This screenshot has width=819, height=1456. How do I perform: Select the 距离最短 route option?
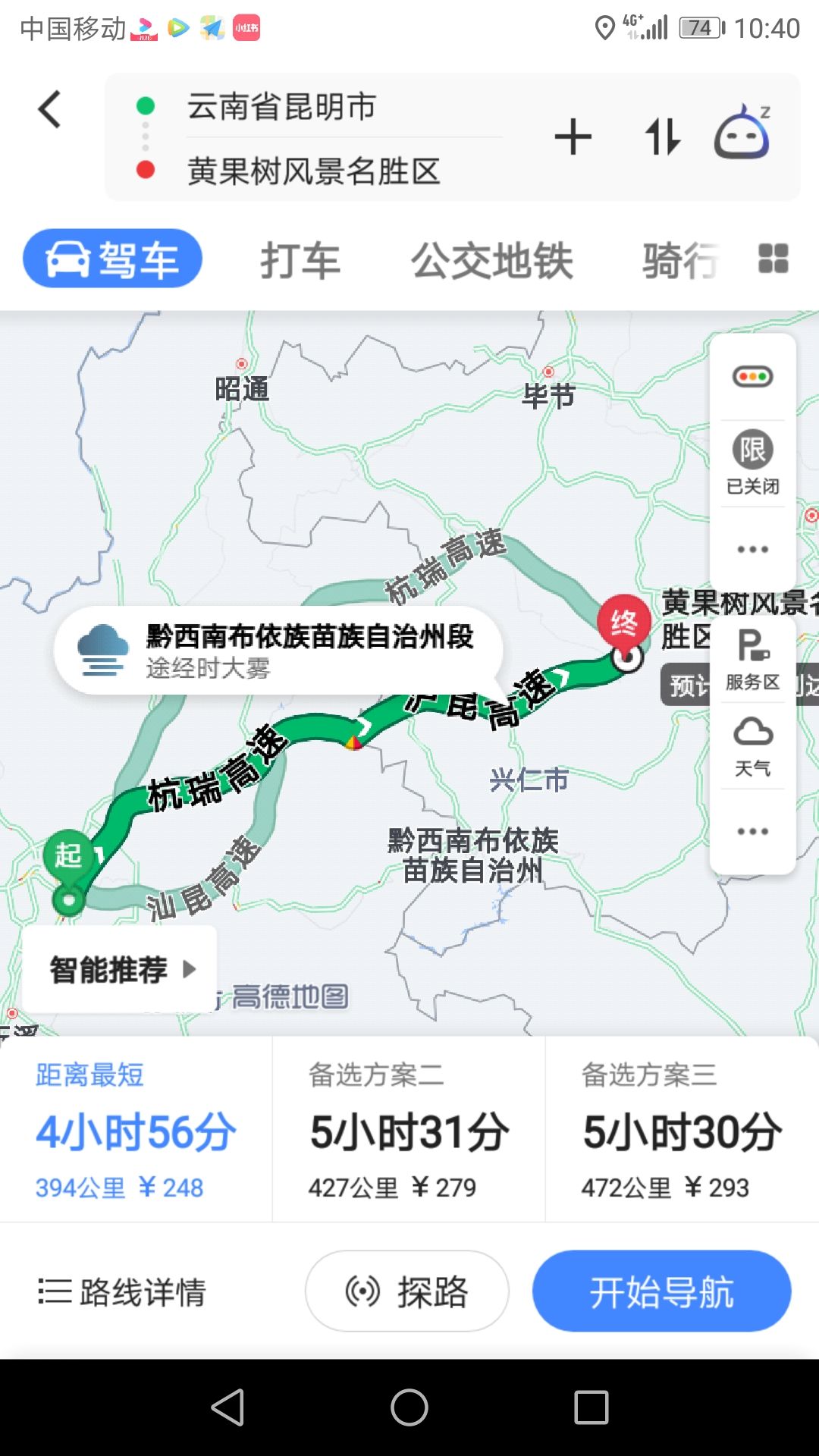click(x=136, y=1130)
